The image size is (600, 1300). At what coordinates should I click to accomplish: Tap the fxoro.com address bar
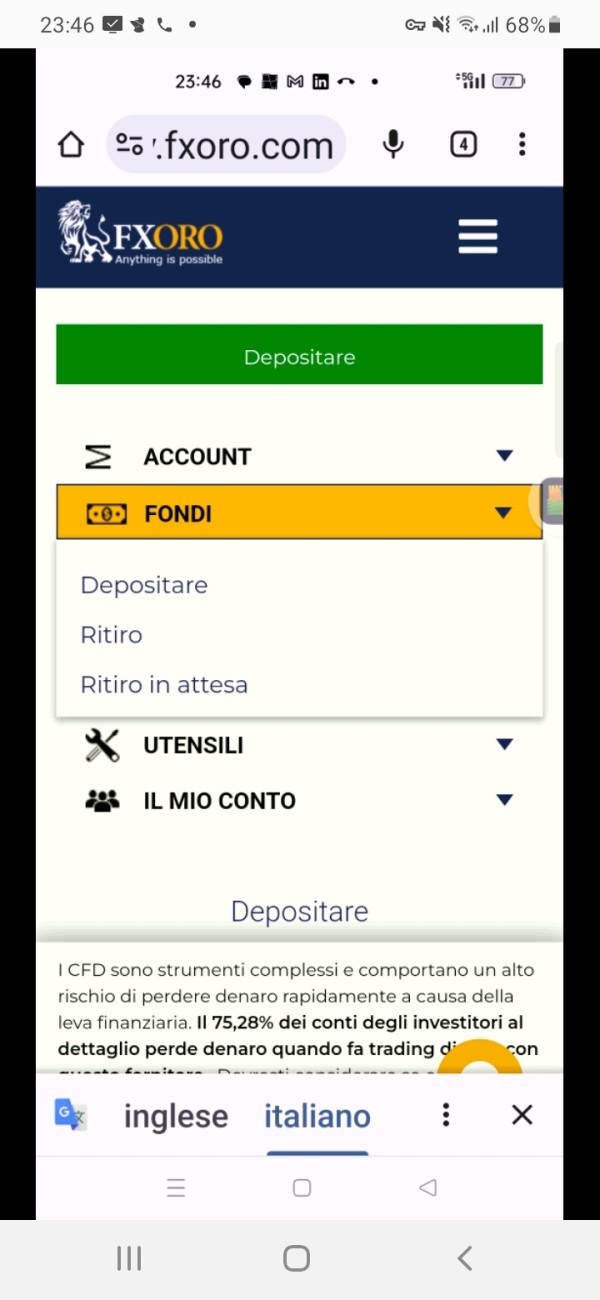226,145
